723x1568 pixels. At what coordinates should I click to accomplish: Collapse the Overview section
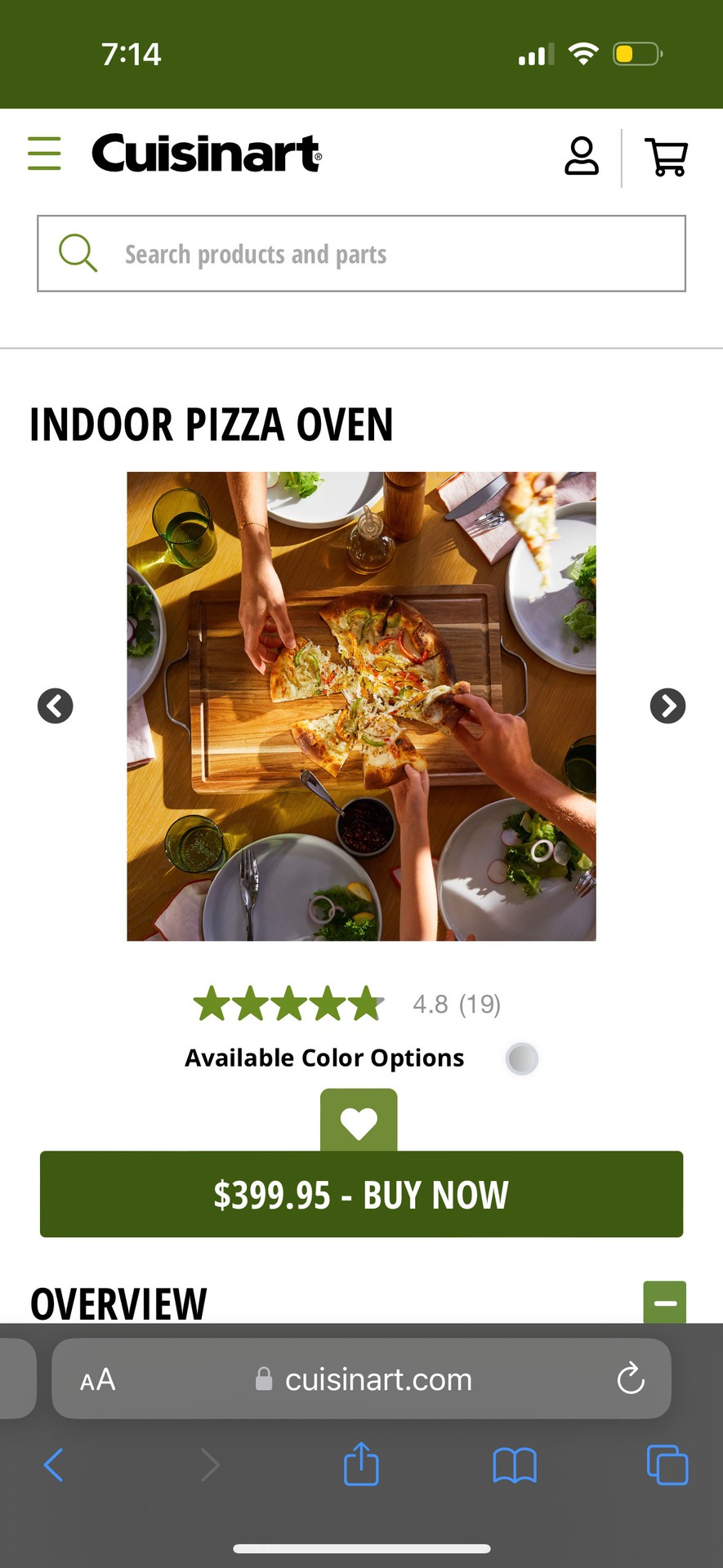coord(665,1303)
